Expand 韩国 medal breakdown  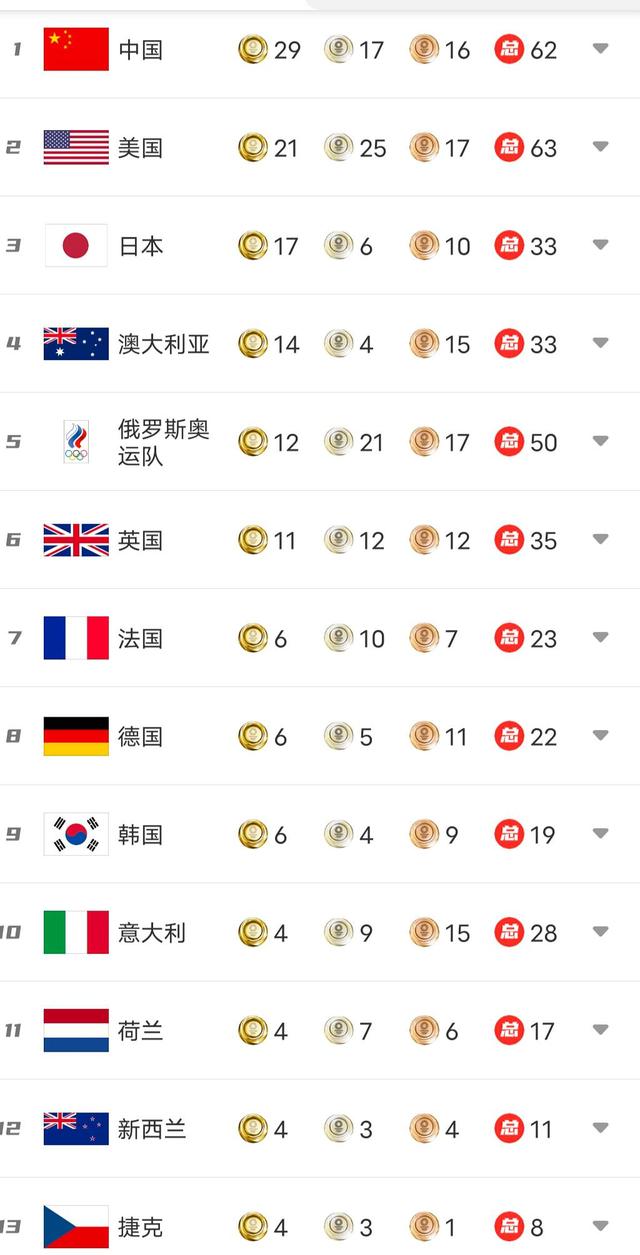point(600,833)
